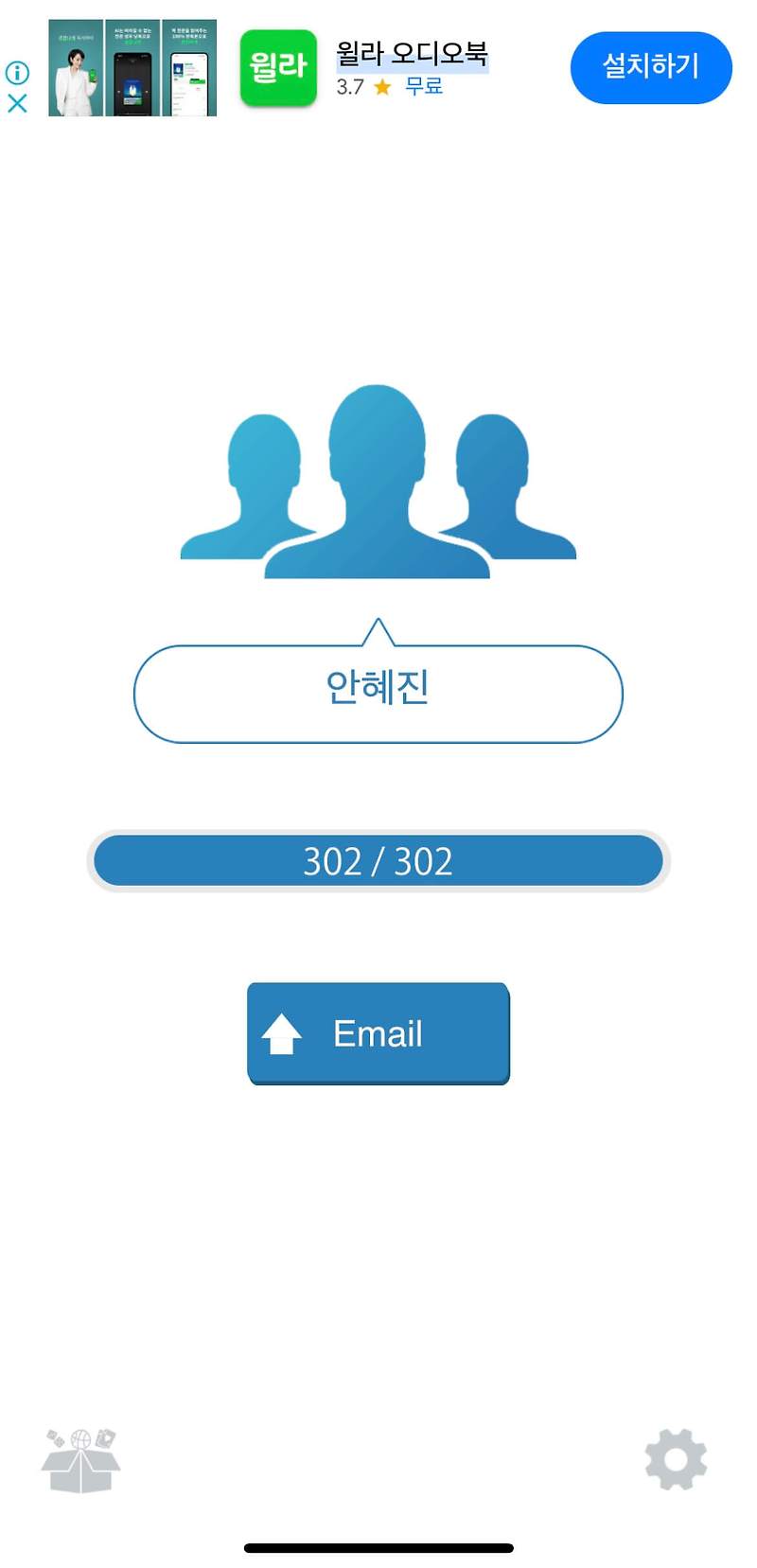Tap the 무료 price label
The image size is (757, 1568).
click(x=423, y=85)
